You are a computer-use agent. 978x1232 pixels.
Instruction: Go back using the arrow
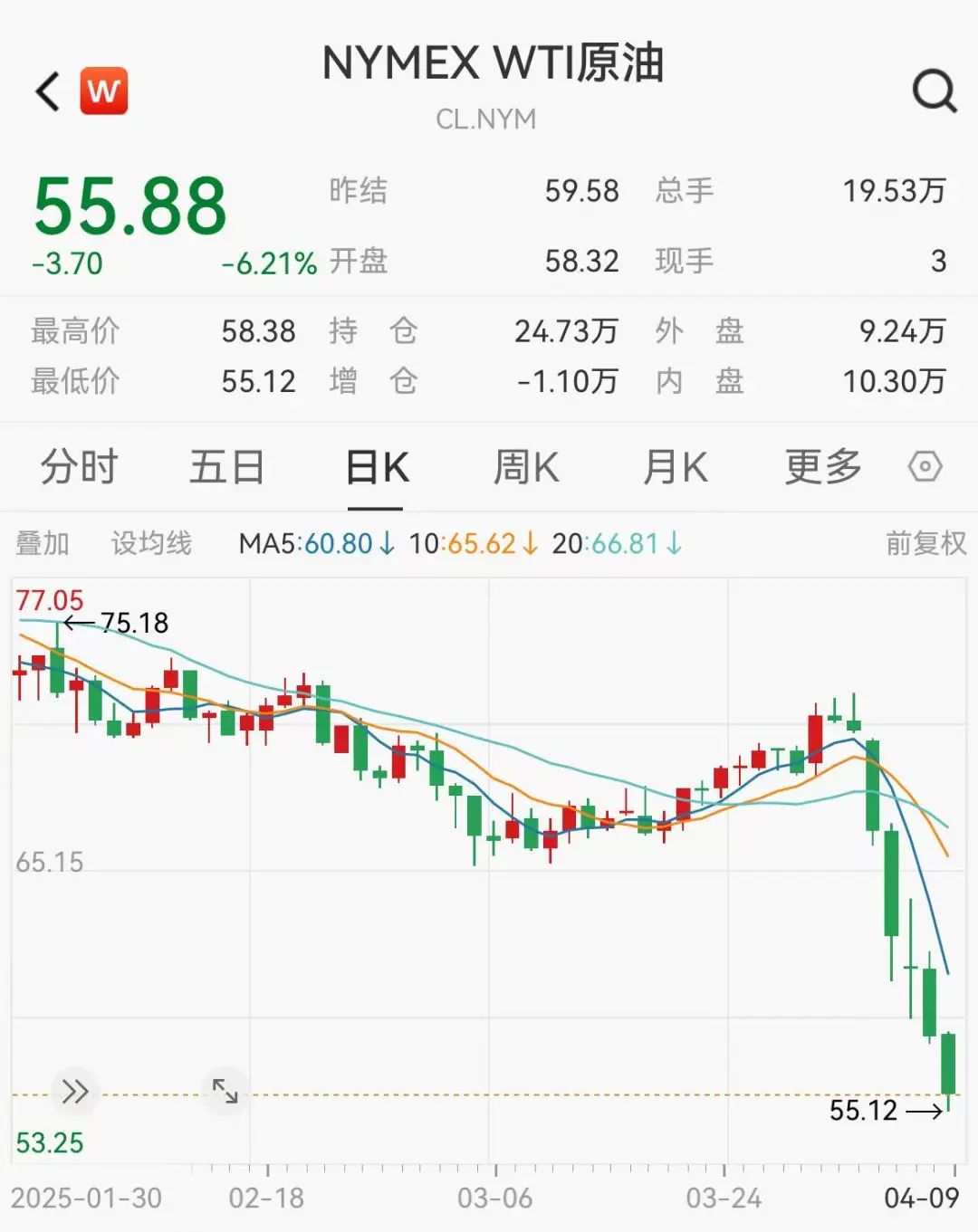click(48, 91)
